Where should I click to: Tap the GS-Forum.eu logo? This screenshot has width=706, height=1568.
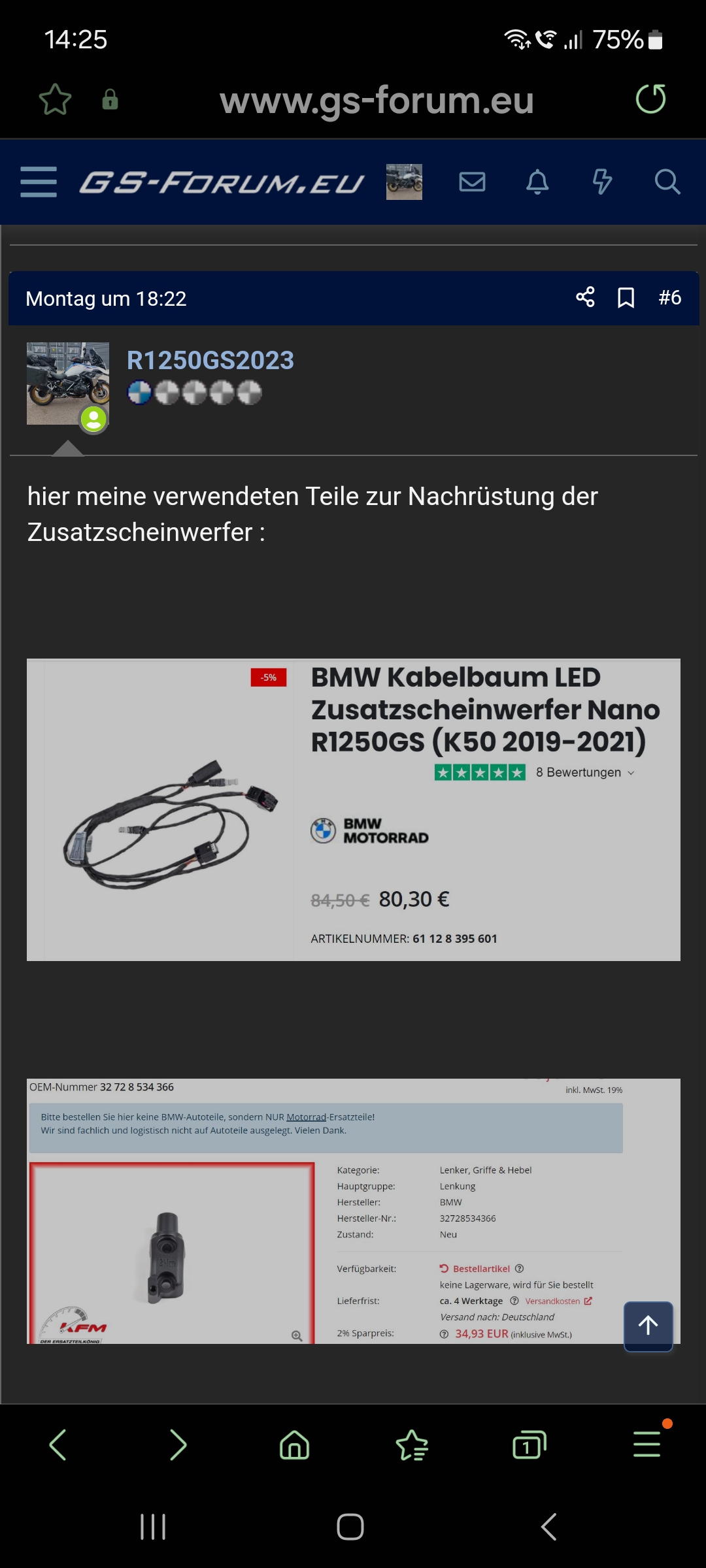click(221, 182)
